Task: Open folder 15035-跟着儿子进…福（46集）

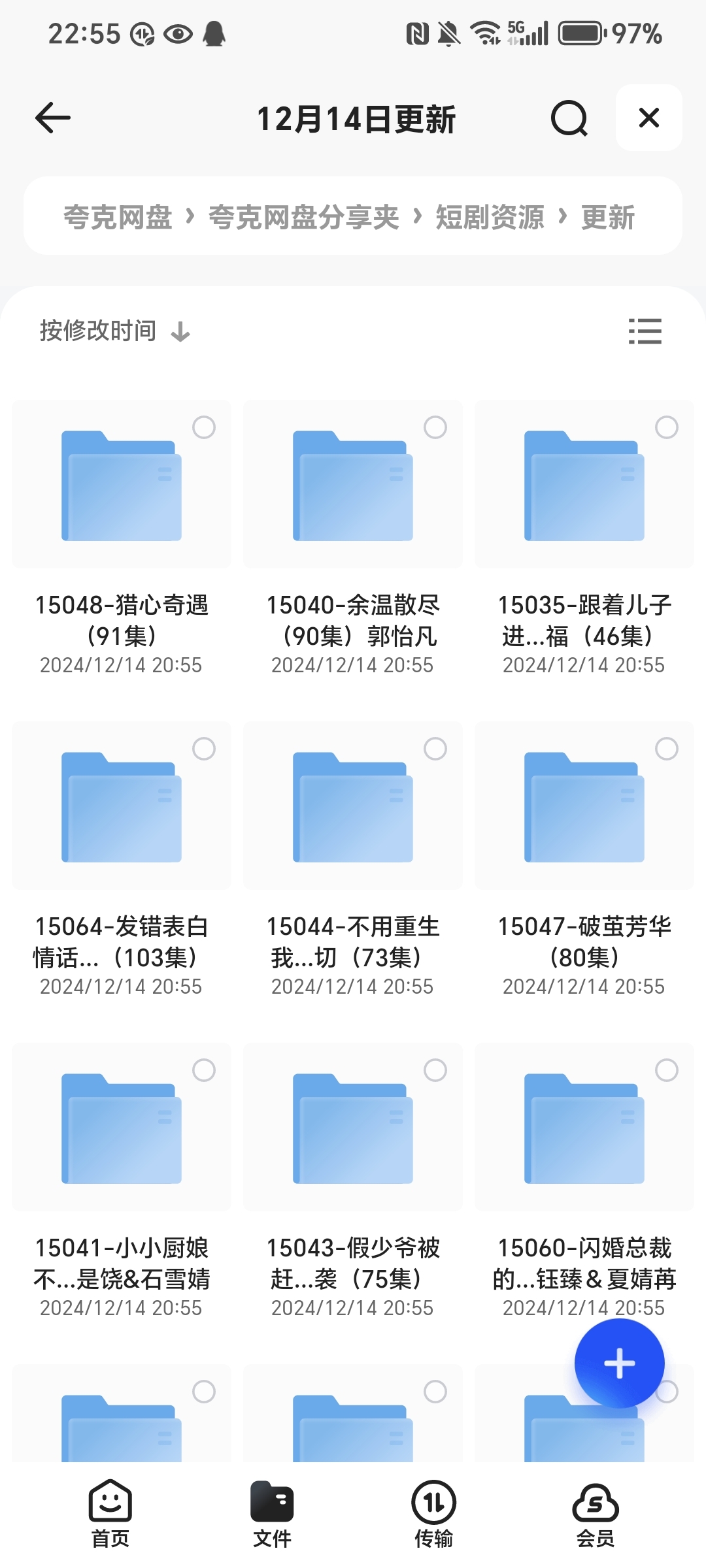Action: (584, 537)
